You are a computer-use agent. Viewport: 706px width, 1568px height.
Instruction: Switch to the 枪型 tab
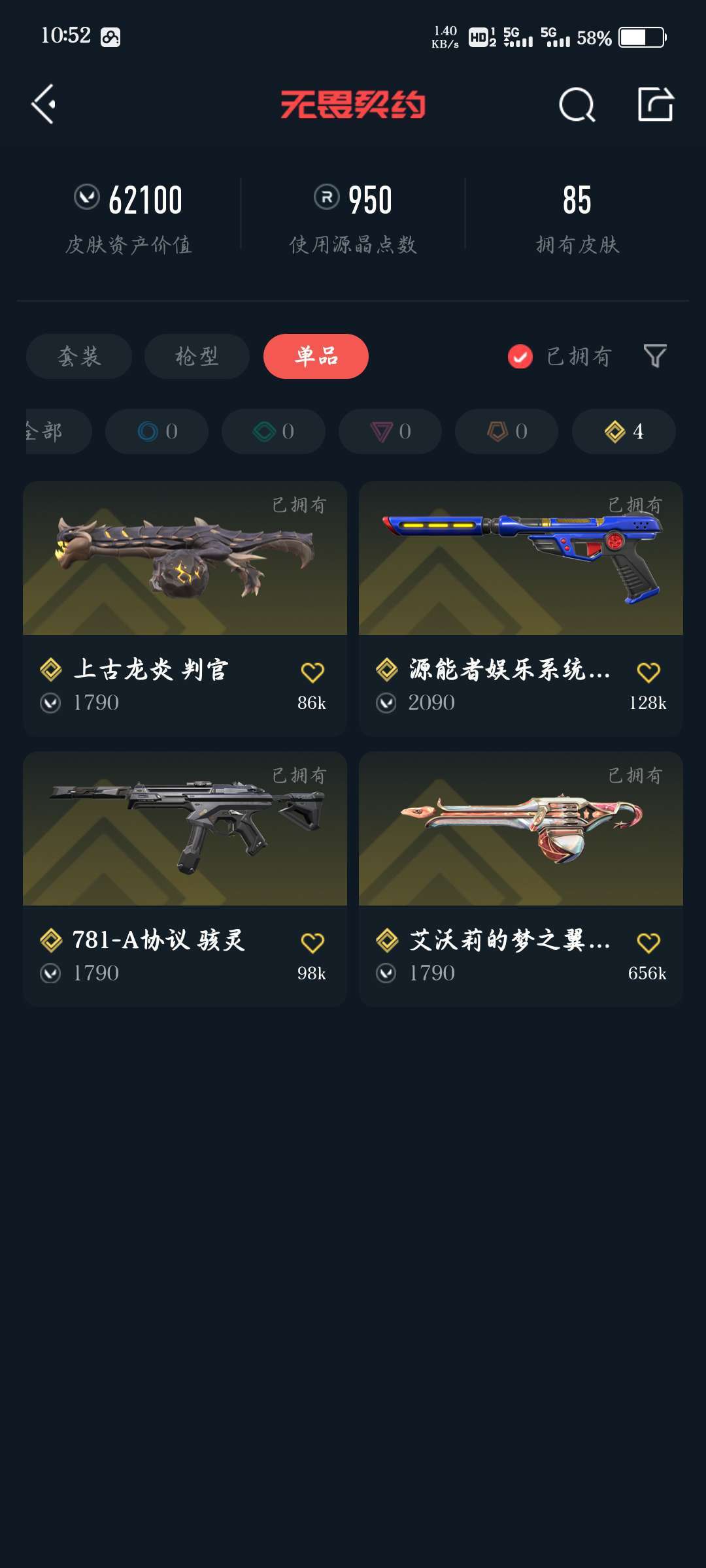(197, 356)
